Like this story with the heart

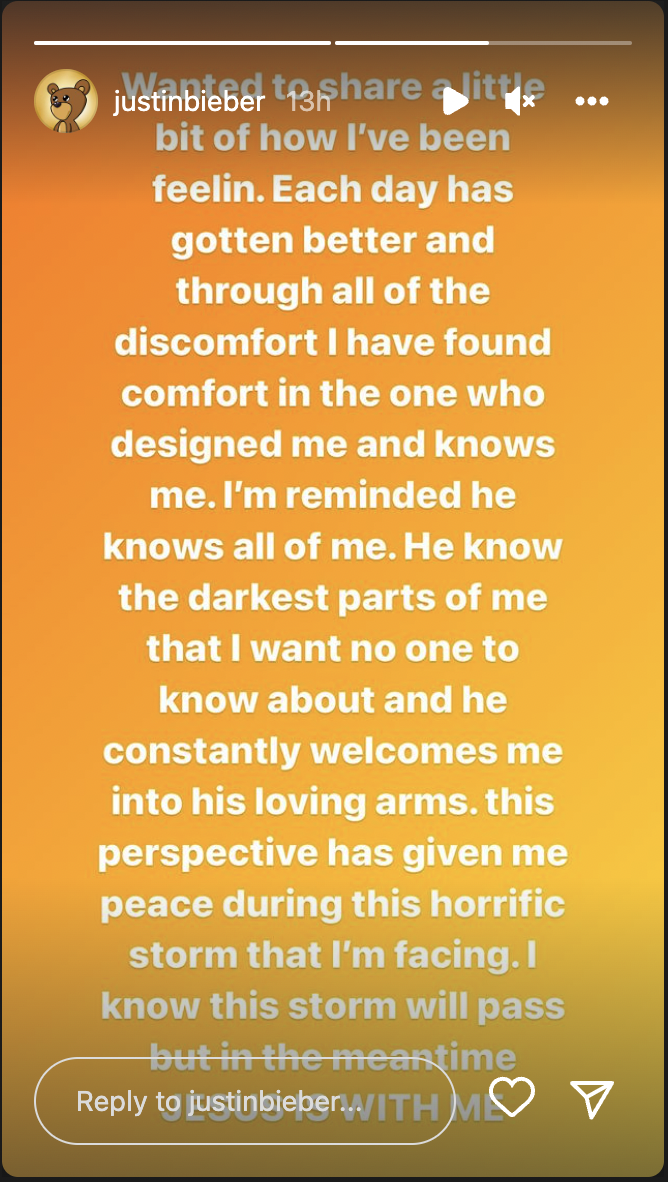point(512,1099)
